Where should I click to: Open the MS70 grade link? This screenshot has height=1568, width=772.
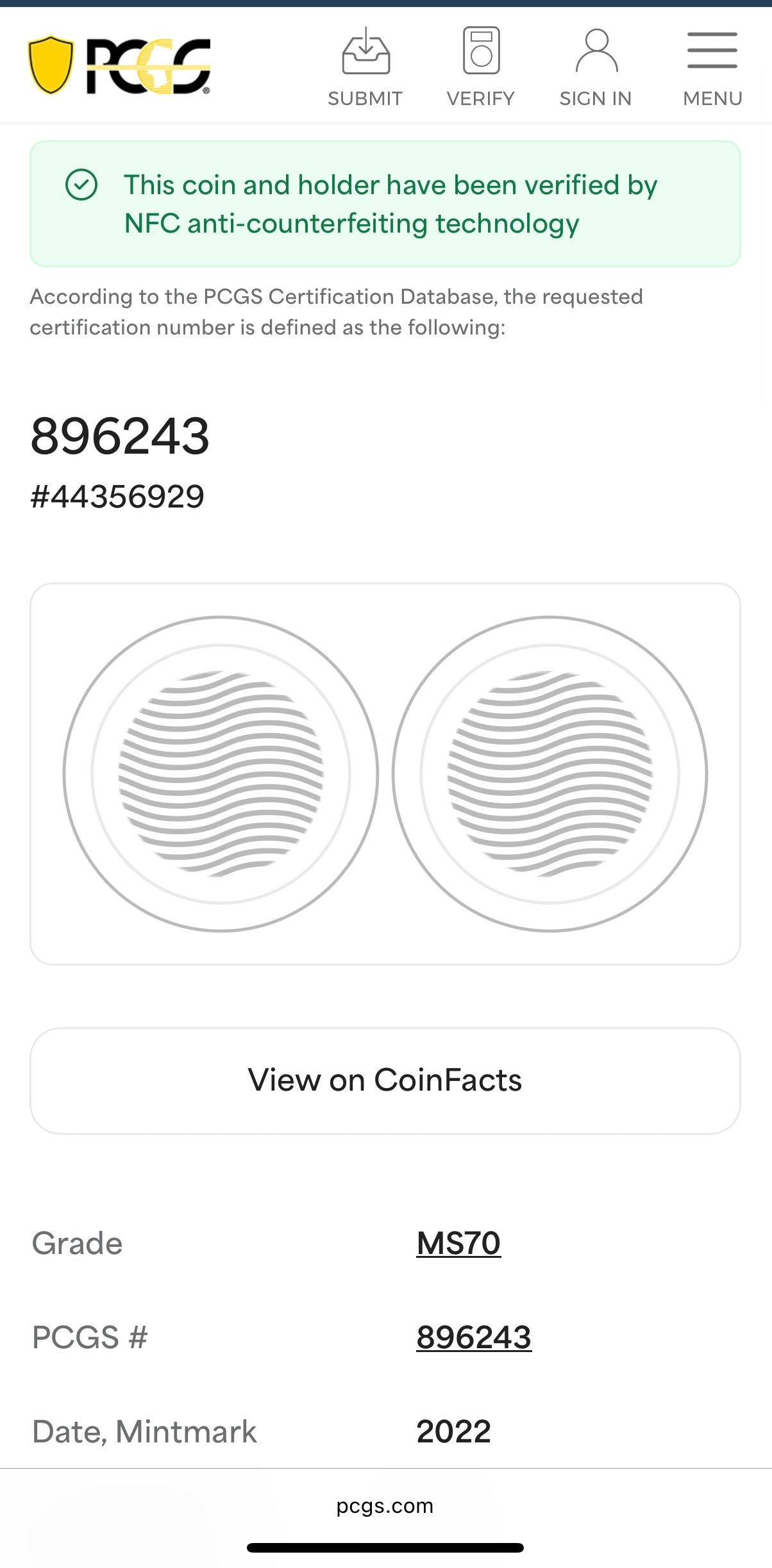click(458, 1243)
